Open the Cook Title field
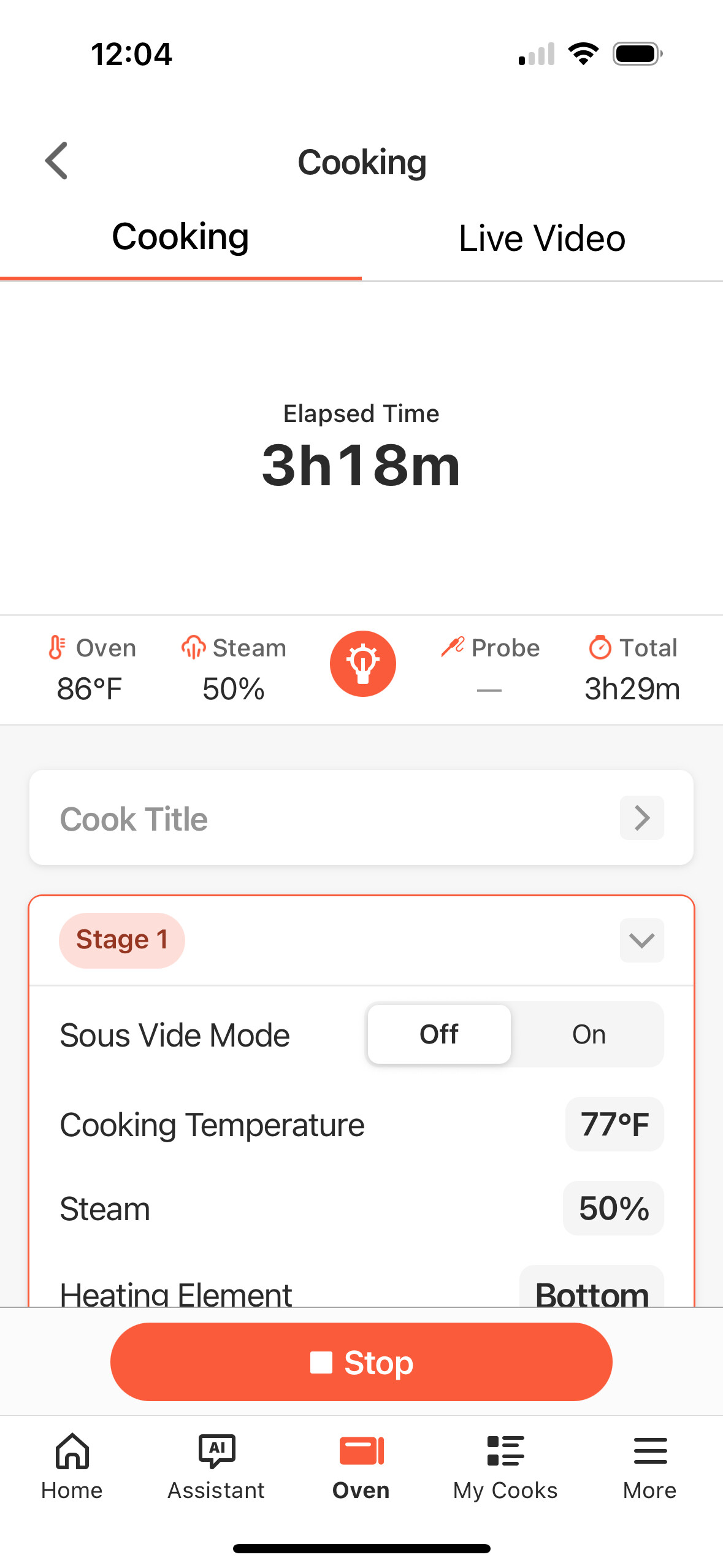This screenshot has width=723, height=1568. pyautogui.click(x=361, y=818)
